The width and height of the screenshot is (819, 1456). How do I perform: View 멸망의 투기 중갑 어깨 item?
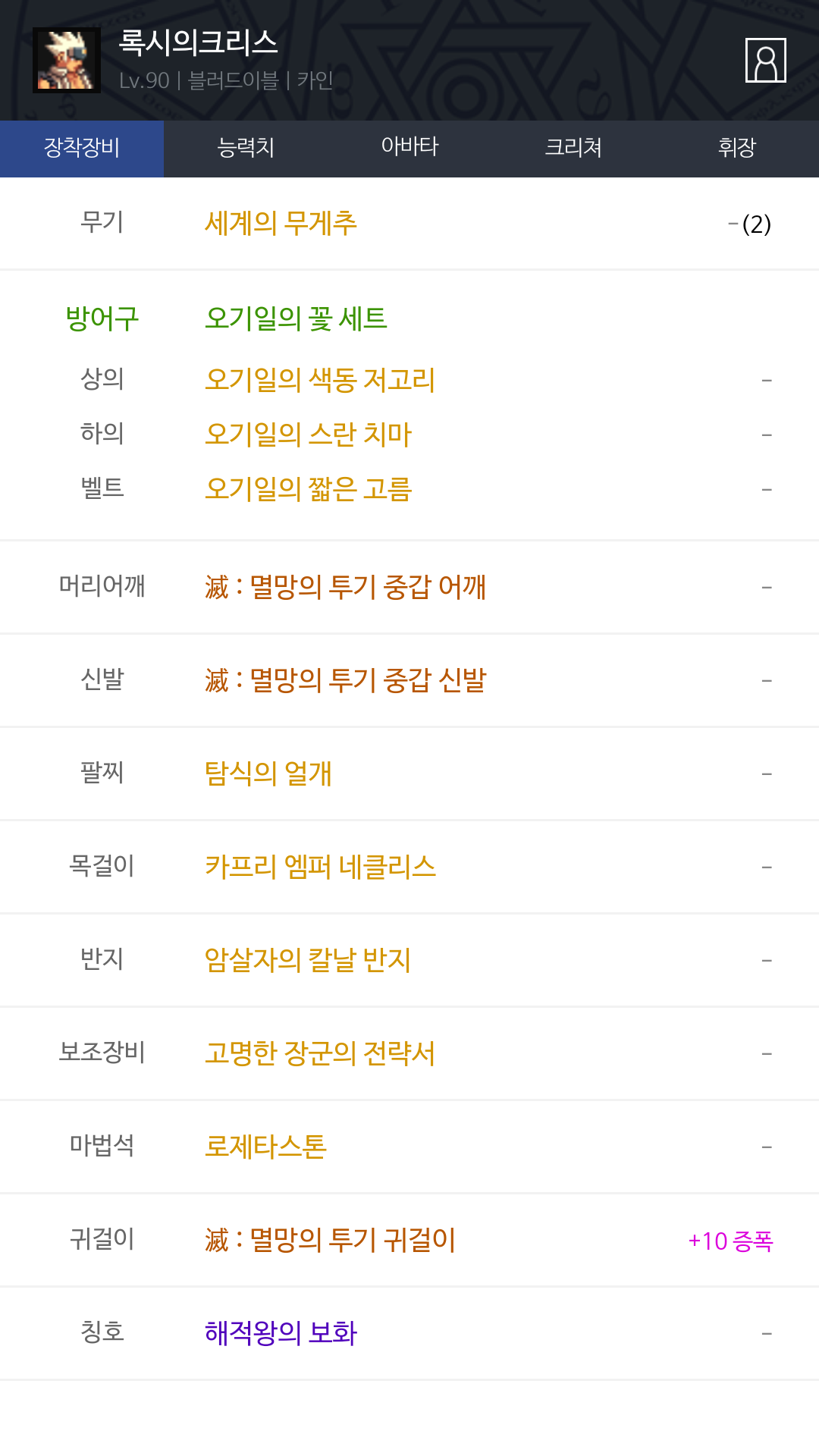[x=345, y=587]
